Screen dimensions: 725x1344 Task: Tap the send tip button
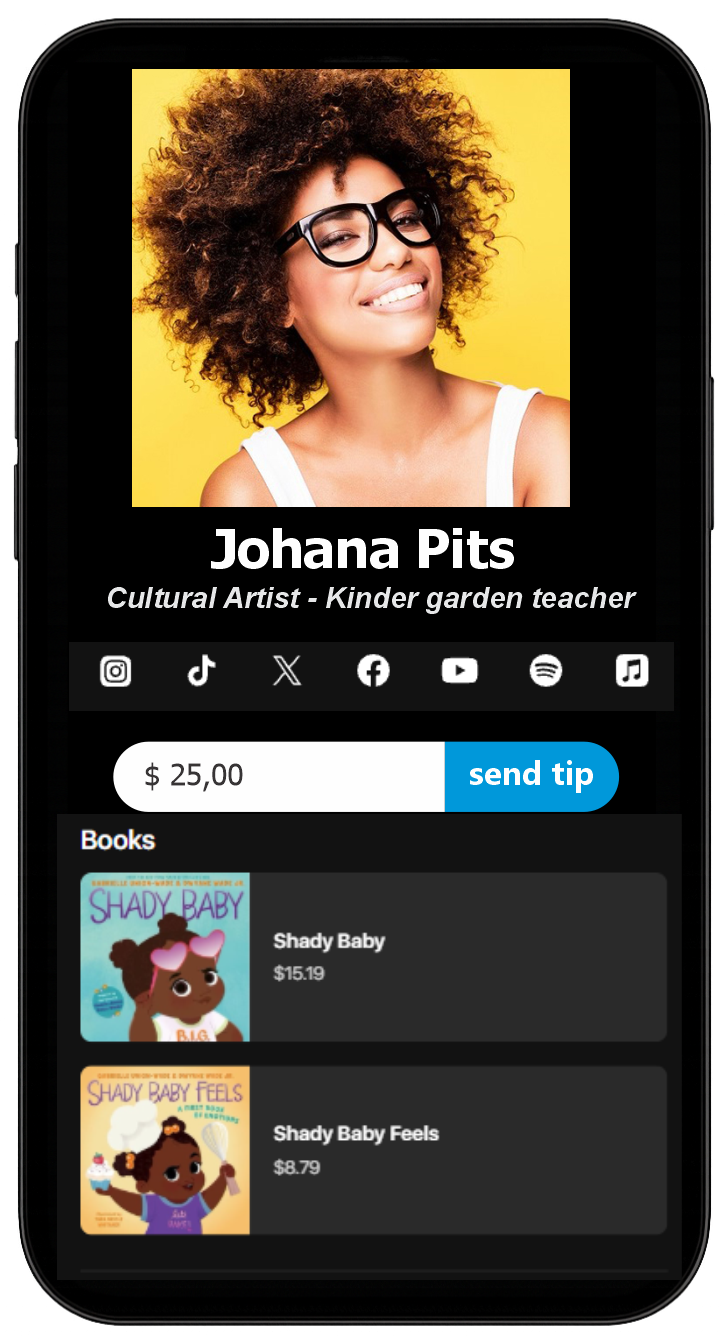coord(531,776)
